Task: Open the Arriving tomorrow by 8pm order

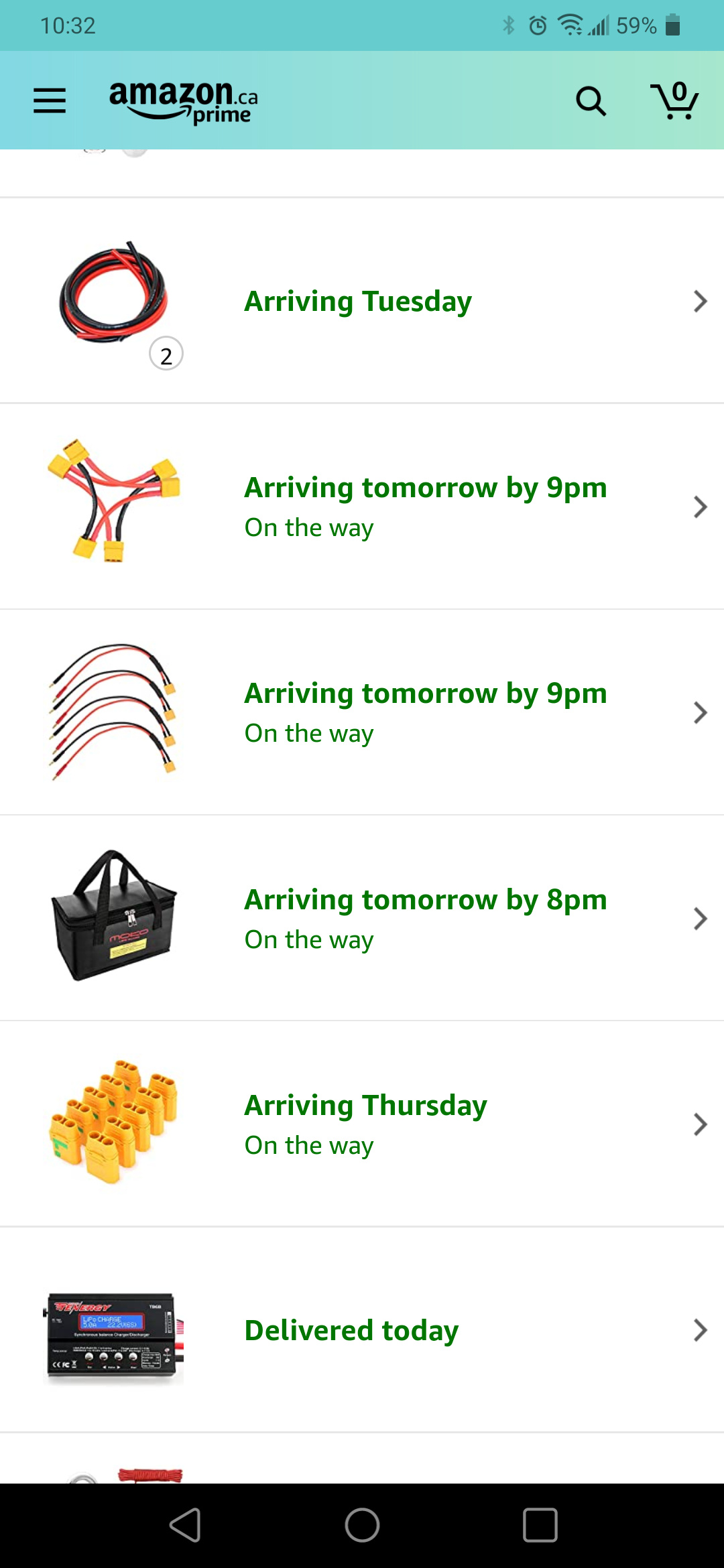Action: click(362, 918)
